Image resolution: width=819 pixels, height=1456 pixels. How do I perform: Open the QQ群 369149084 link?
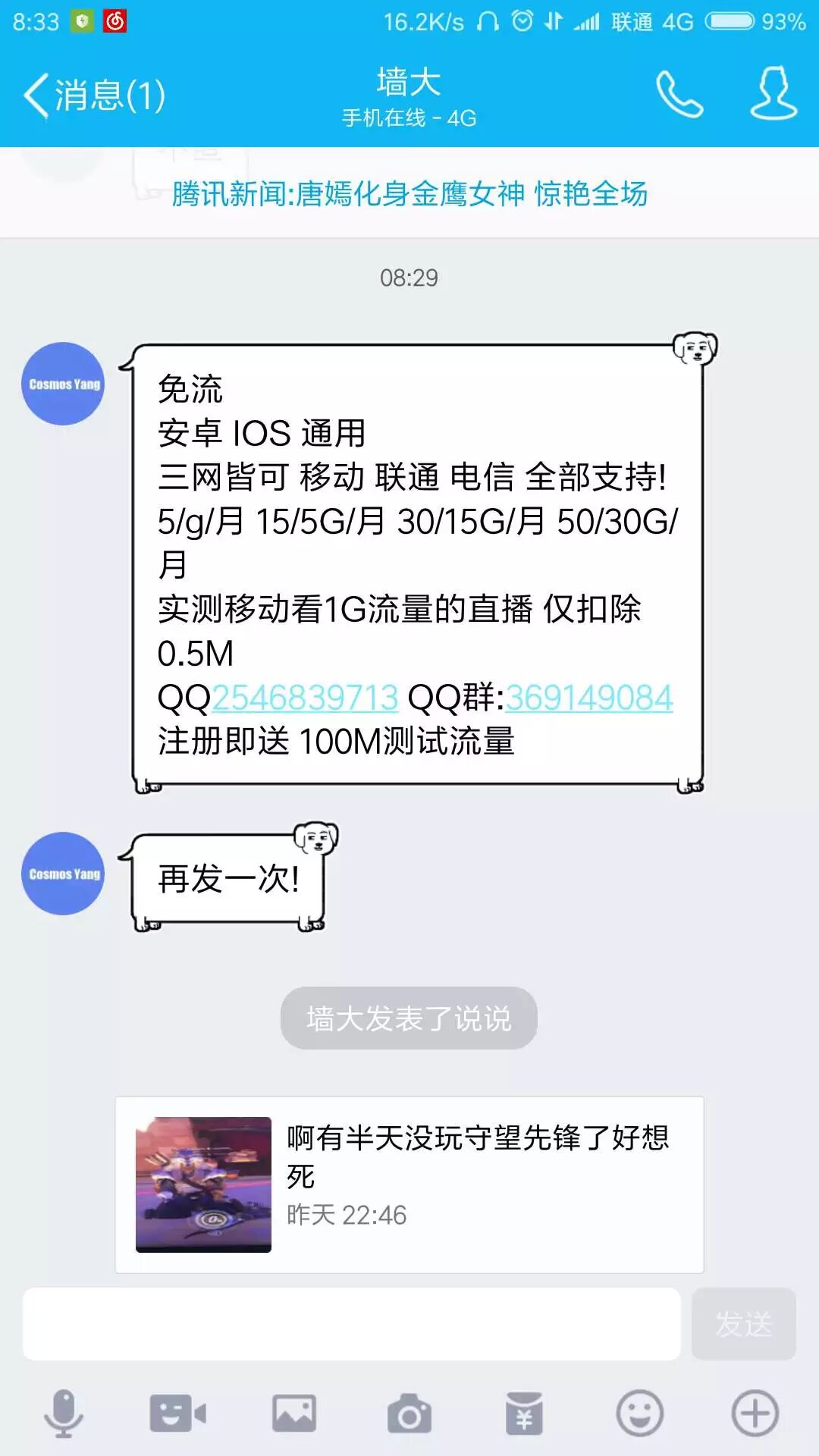(589, 698)
